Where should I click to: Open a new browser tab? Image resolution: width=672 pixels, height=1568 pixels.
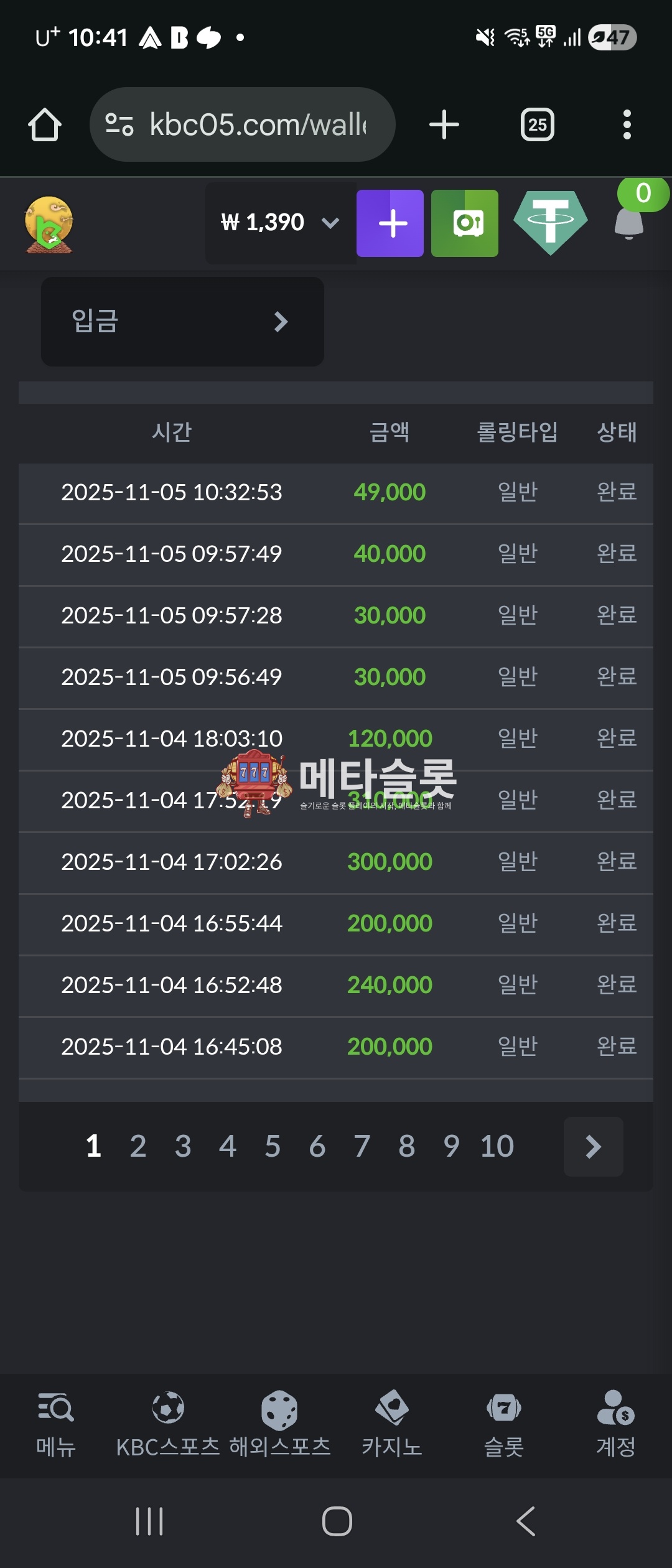[444, 124]
